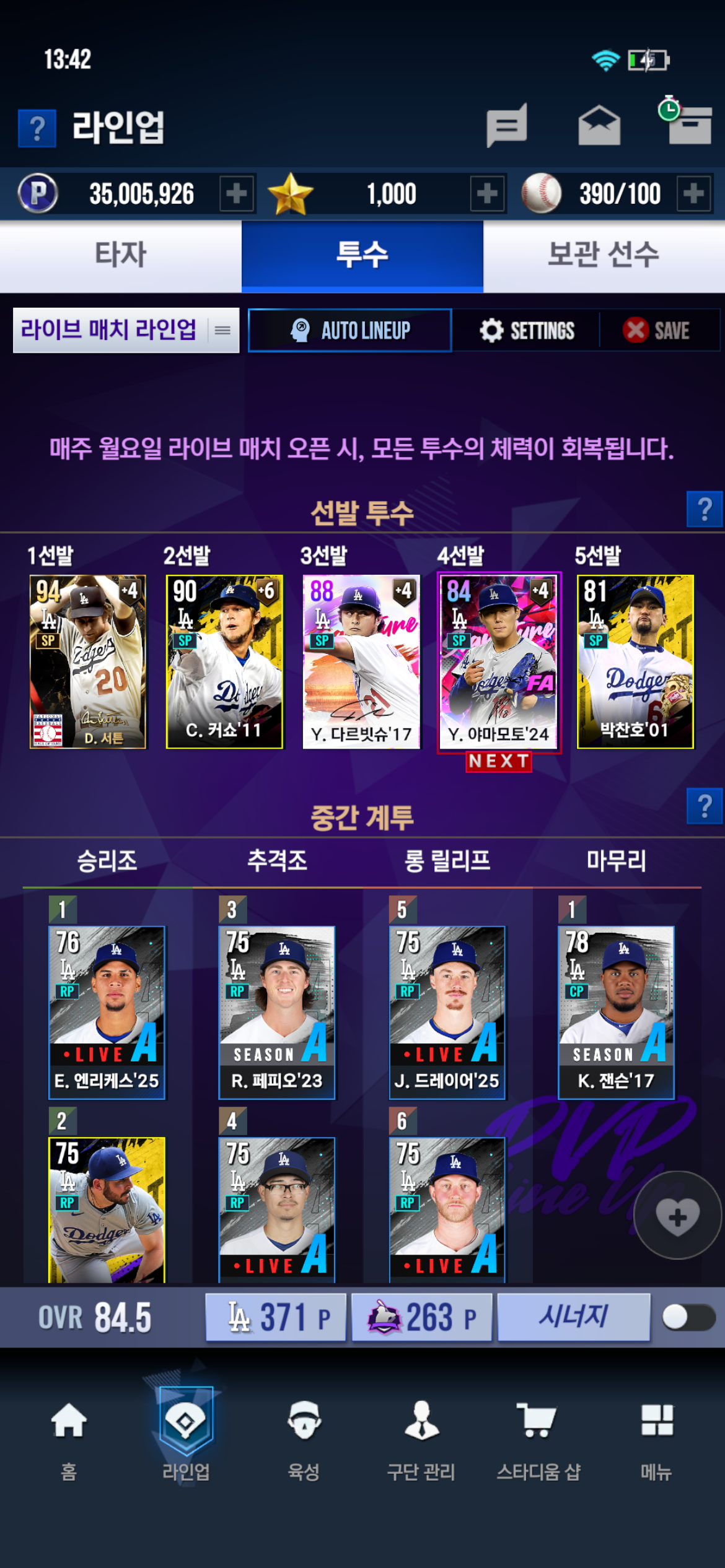The width and height of the screenshot is (725, 1568).
Task: Tap the help question mark beside 라인업
Action: coord(37,128)
